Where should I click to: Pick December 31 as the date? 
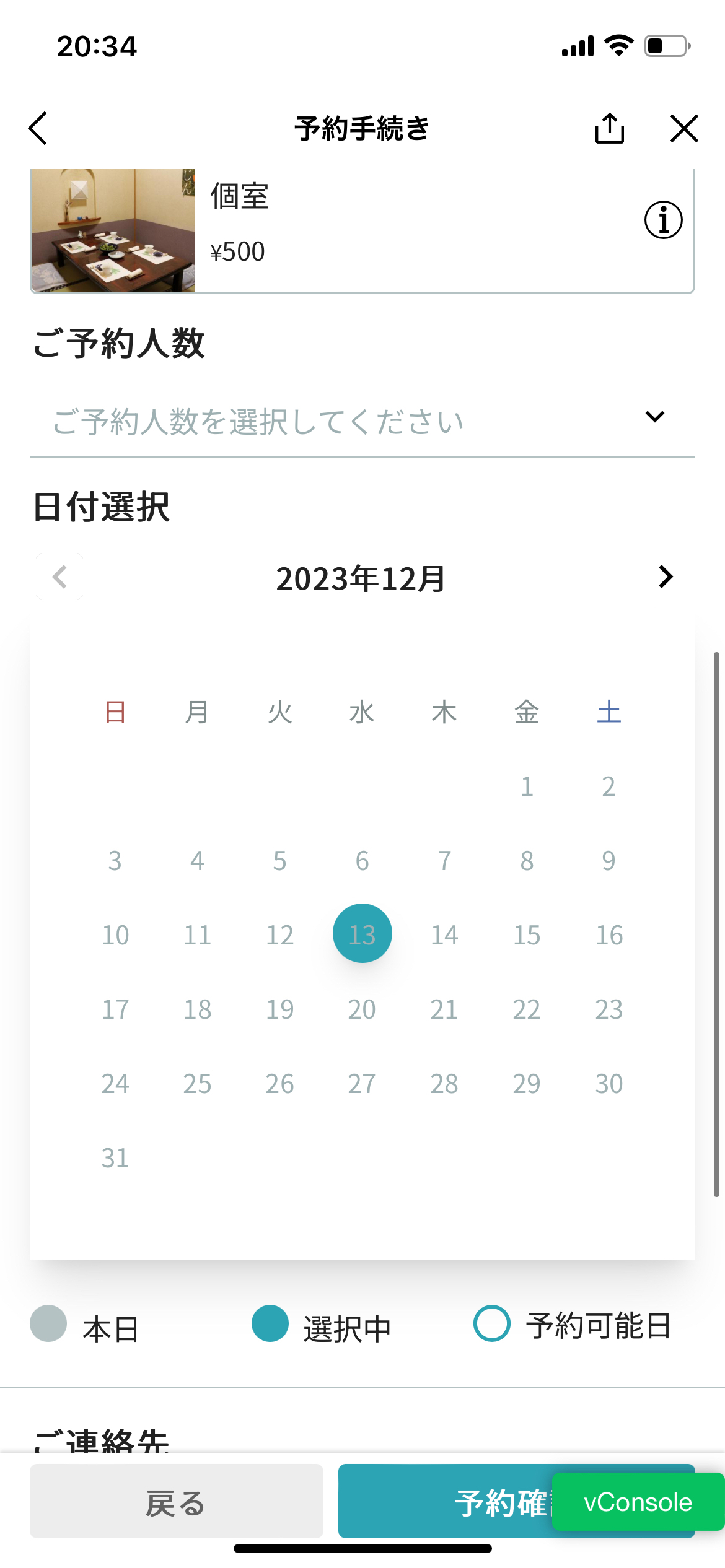pos(115,1158)
